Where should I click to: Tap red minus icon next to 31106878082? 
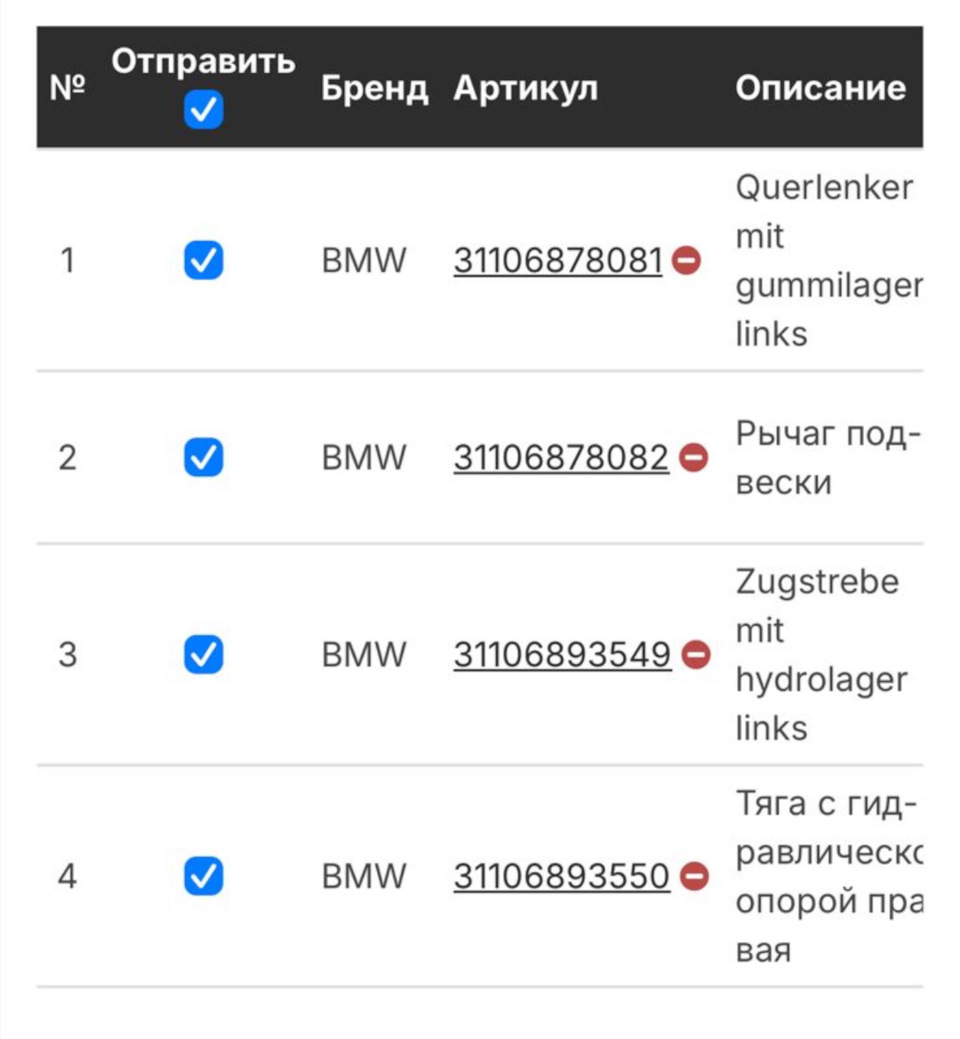pos(693,458)
